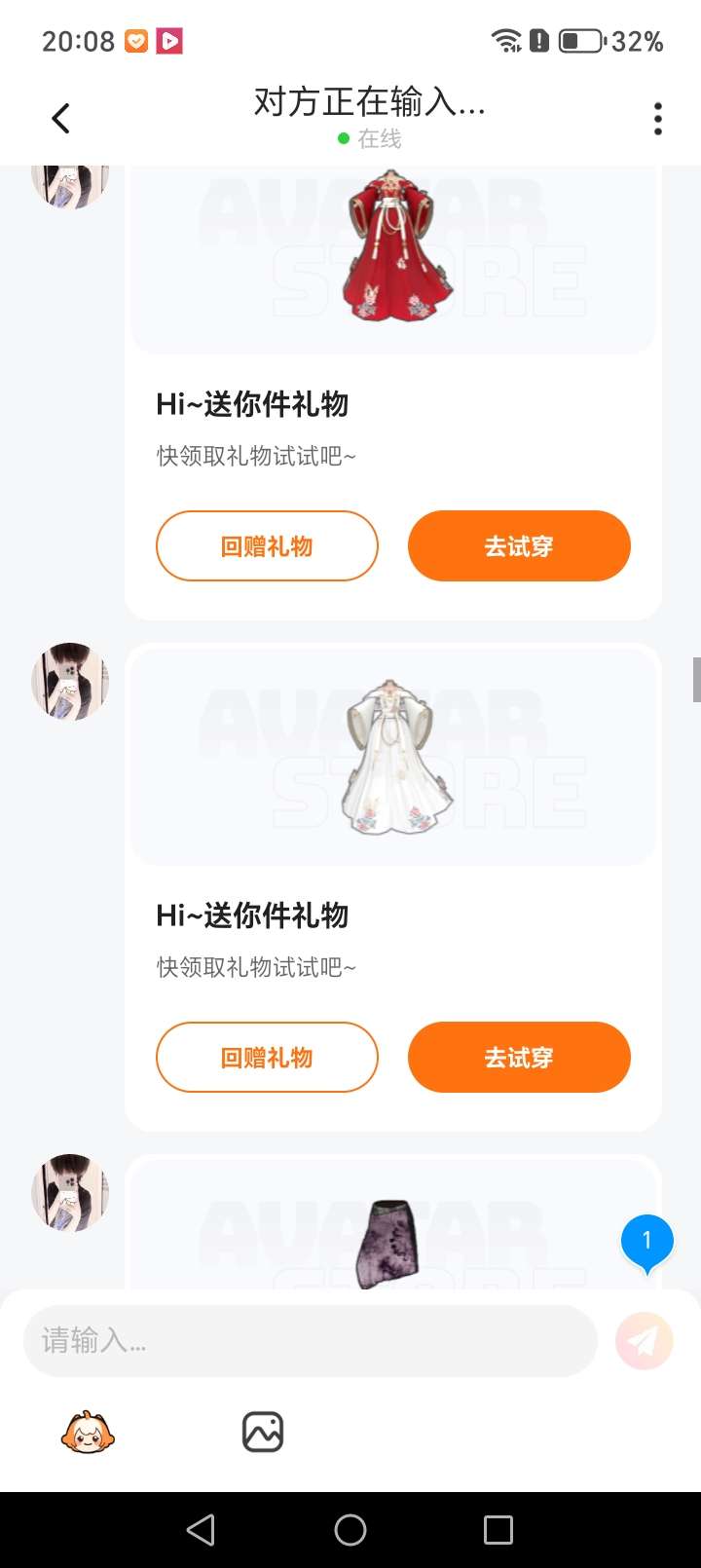Viewport: 701px width, 1568px height.
Task: Open the emoji sticker picker
Action: [88, 1433]
